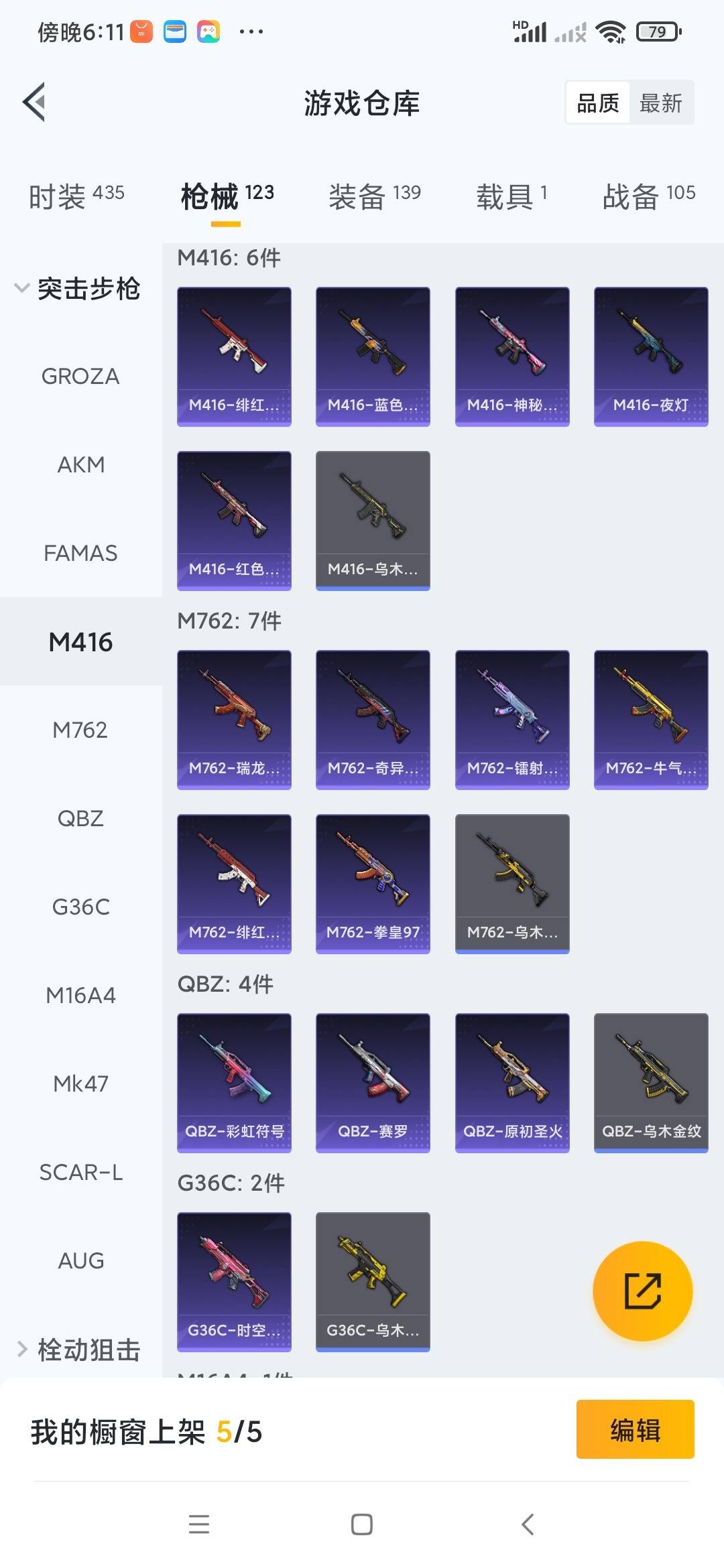
Task: Select SCAR-L in the sidebar
Action: point(80,1172)
